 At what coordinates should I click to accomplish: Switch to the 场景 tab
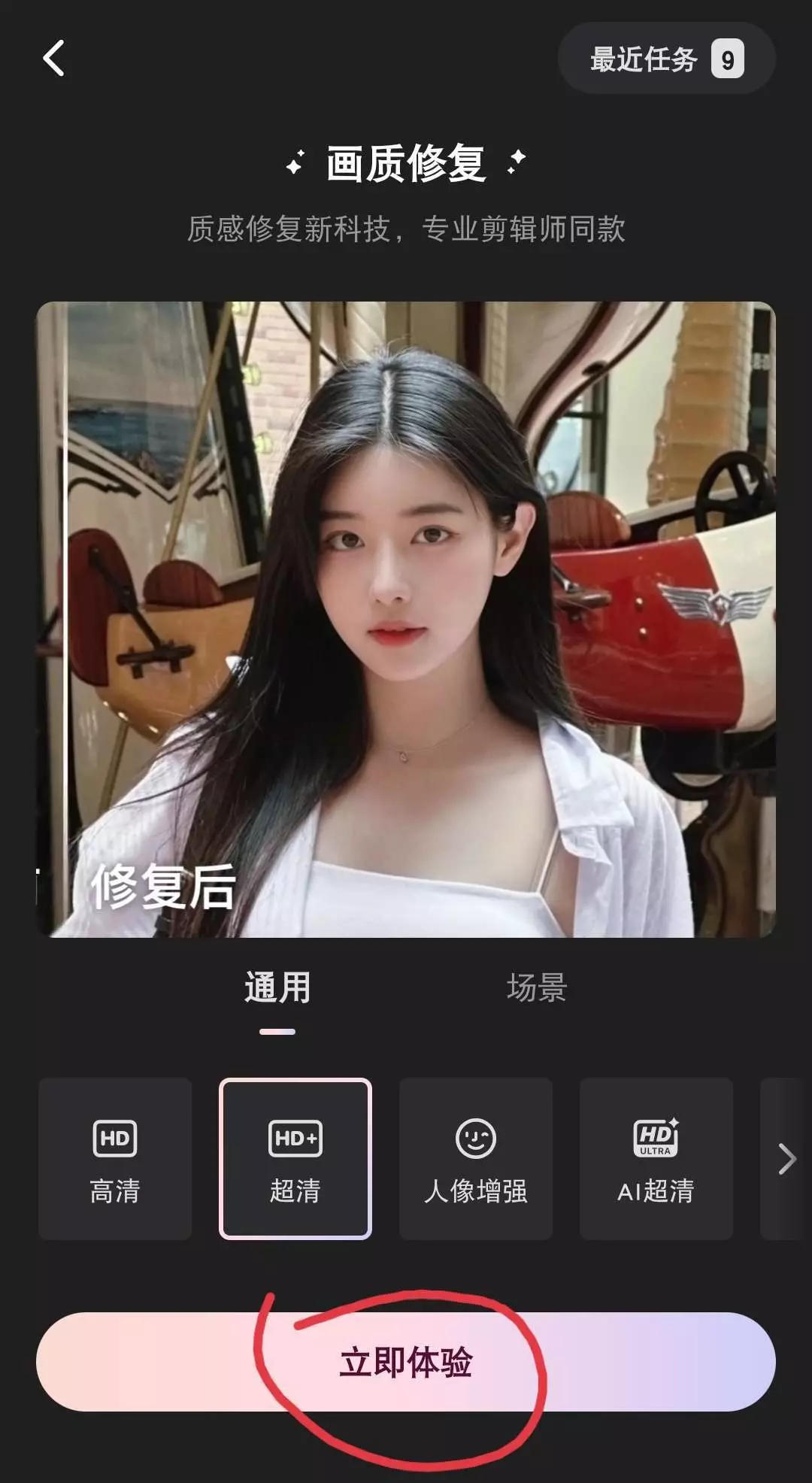[x=537, y=987]
